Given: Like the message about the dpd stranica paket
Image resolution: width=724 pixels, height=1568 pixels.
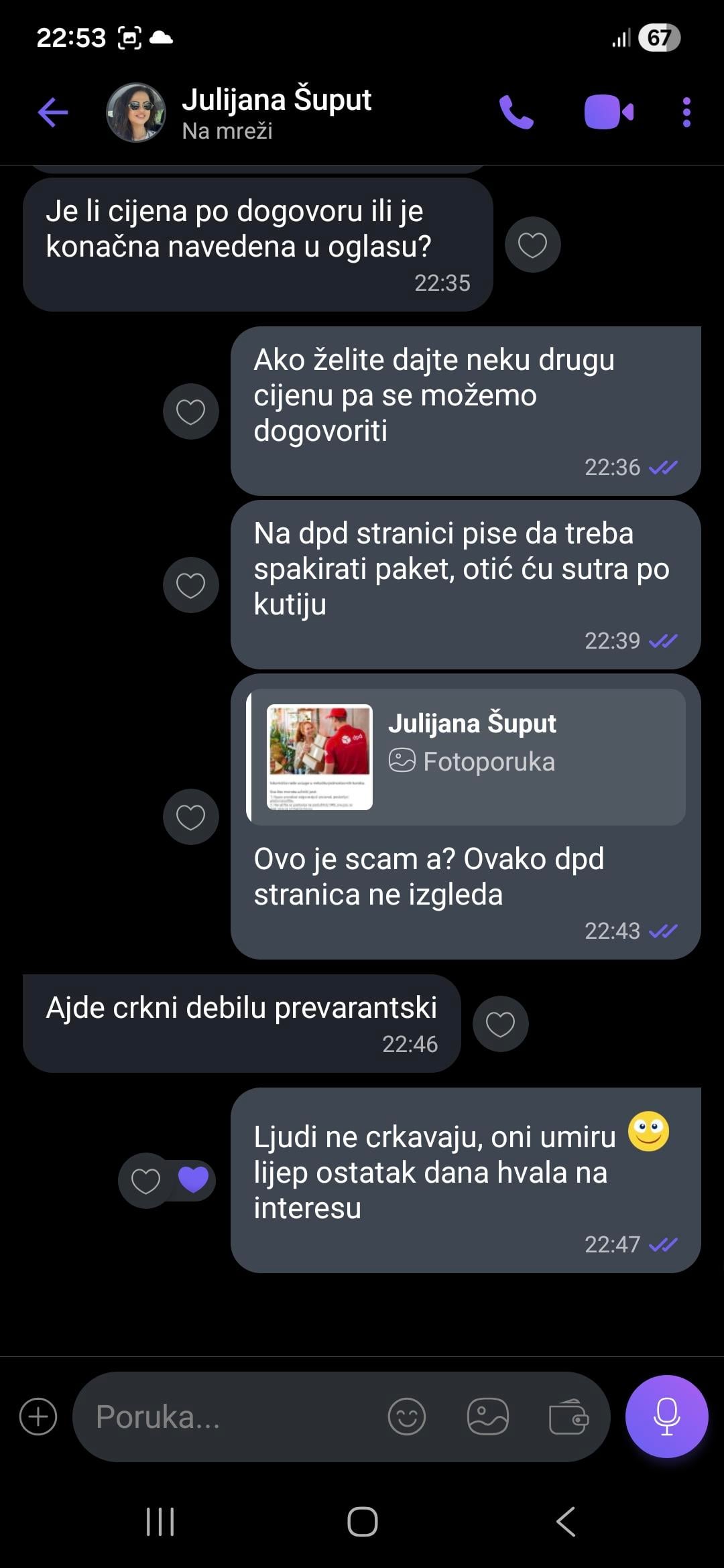Looking at the screenshot, I should tap(190, 585).
